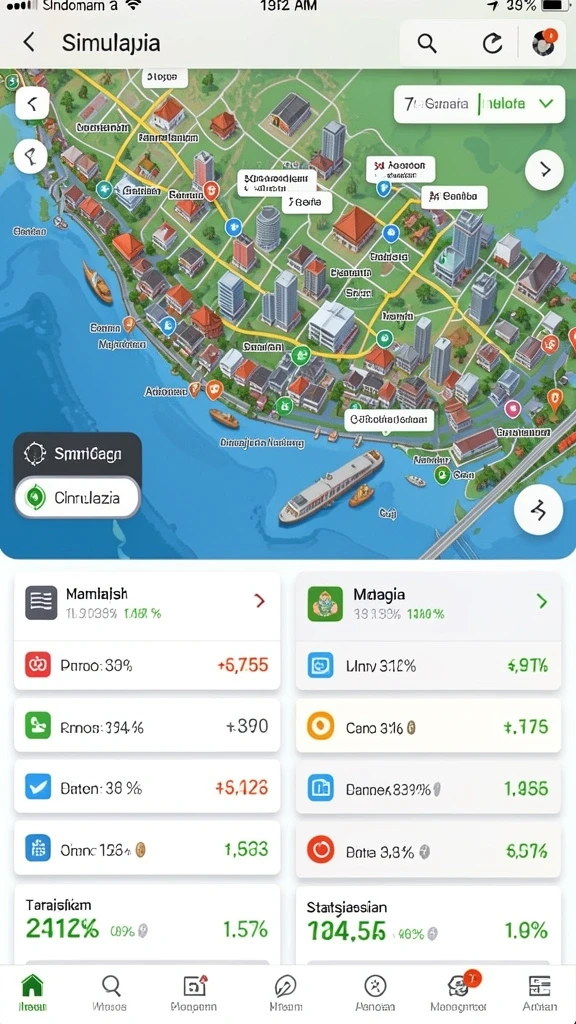Select the Cinnulazia option on the map
576x1024 pixels.
(77, 498)
